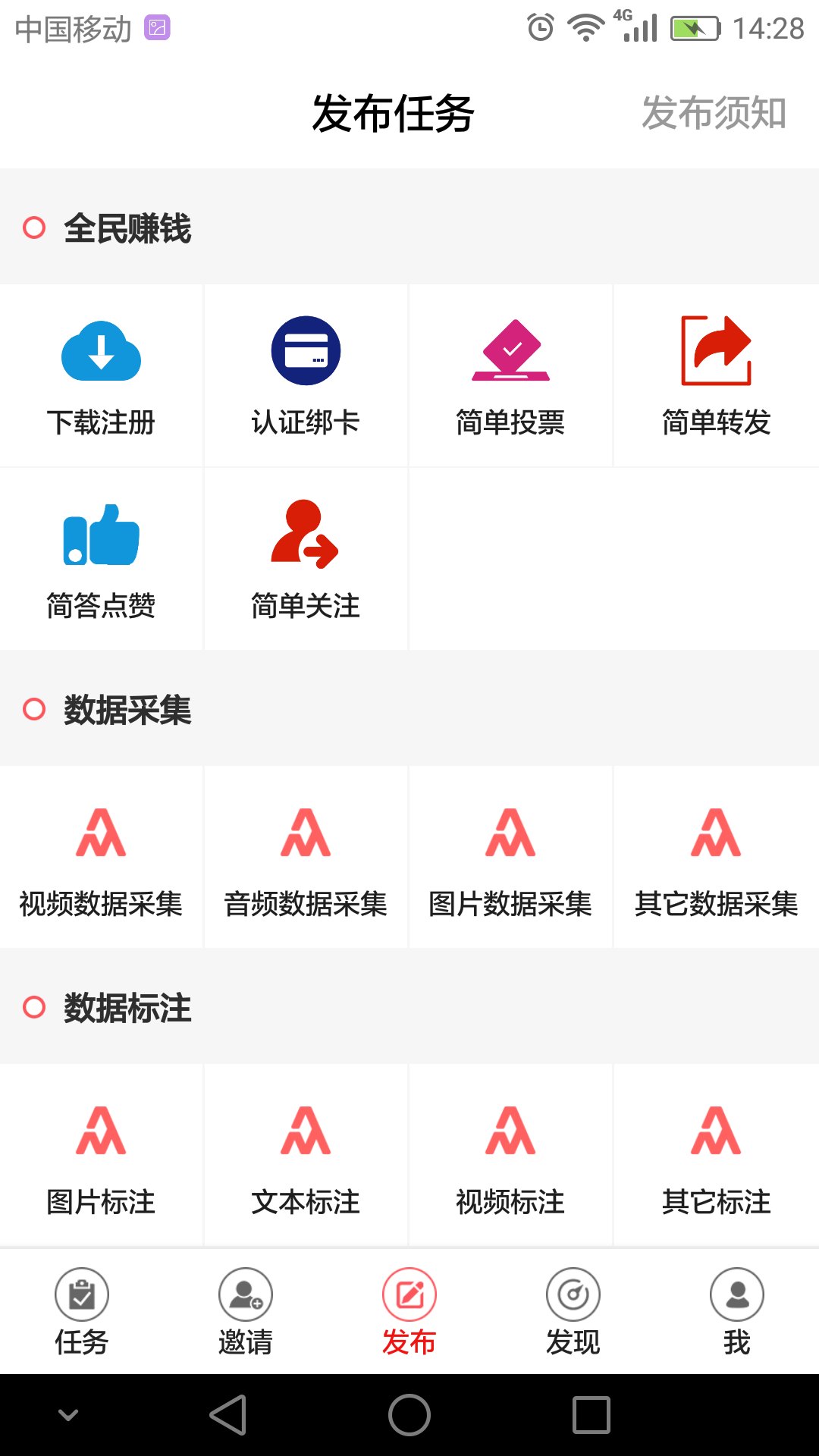The image size is (819, 1456).
Task: Select 下载注册 task type
Action: click(101, 377)
